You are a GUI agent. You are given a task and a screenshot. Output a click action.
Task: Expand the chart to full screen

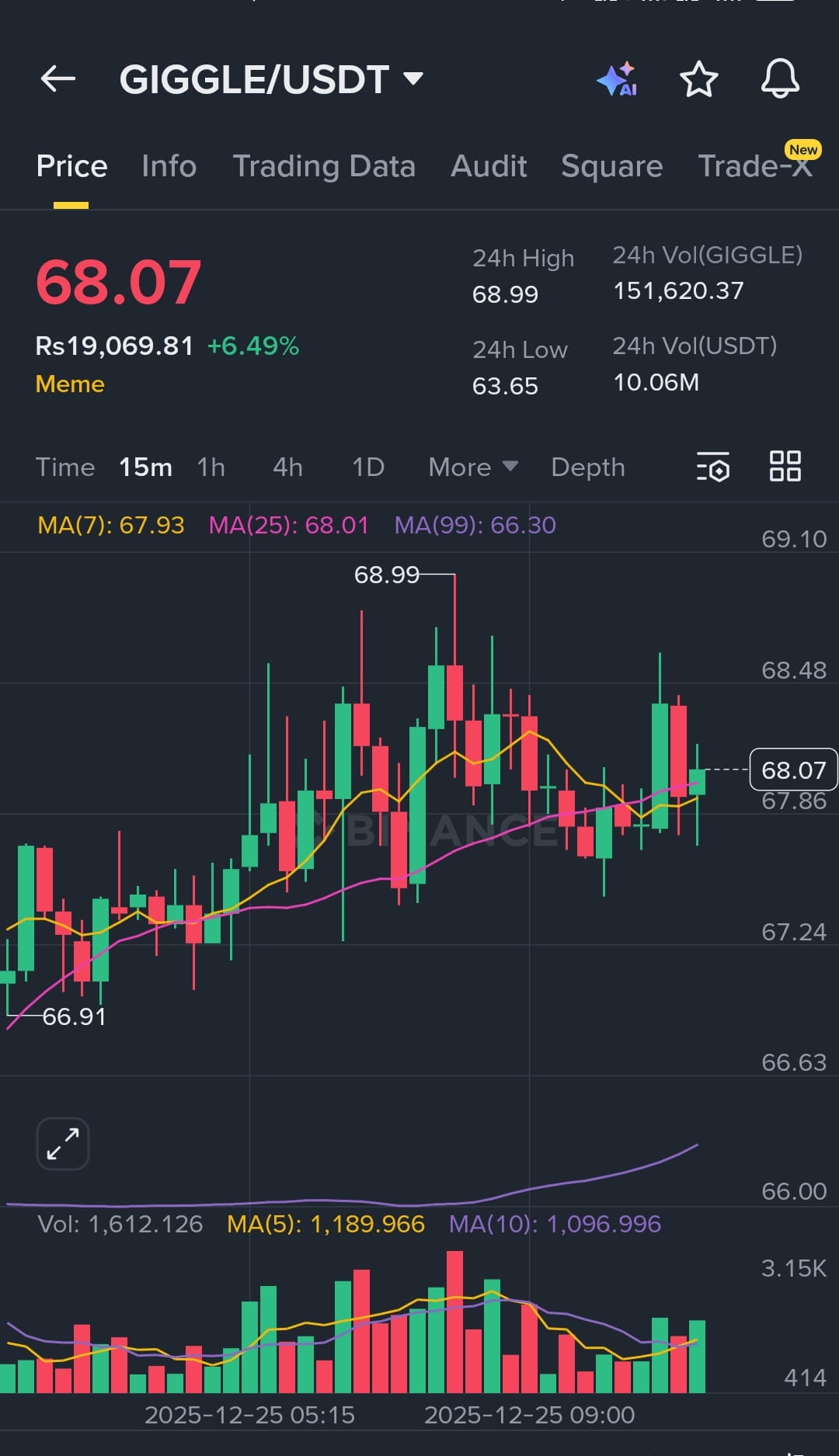(63, 1143)
